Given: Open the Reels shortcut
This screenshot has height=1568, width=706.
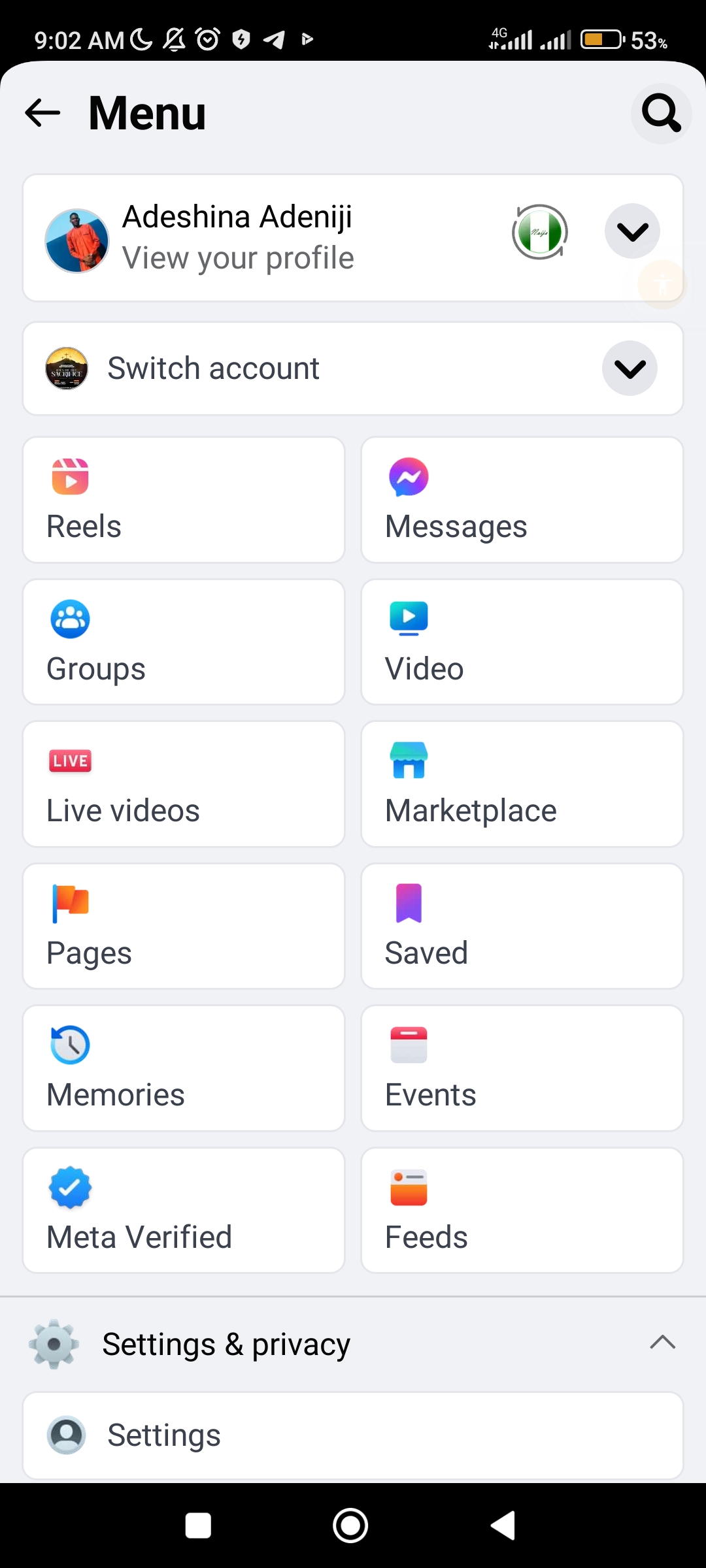Looking at the screenshot, I should 184,500.
